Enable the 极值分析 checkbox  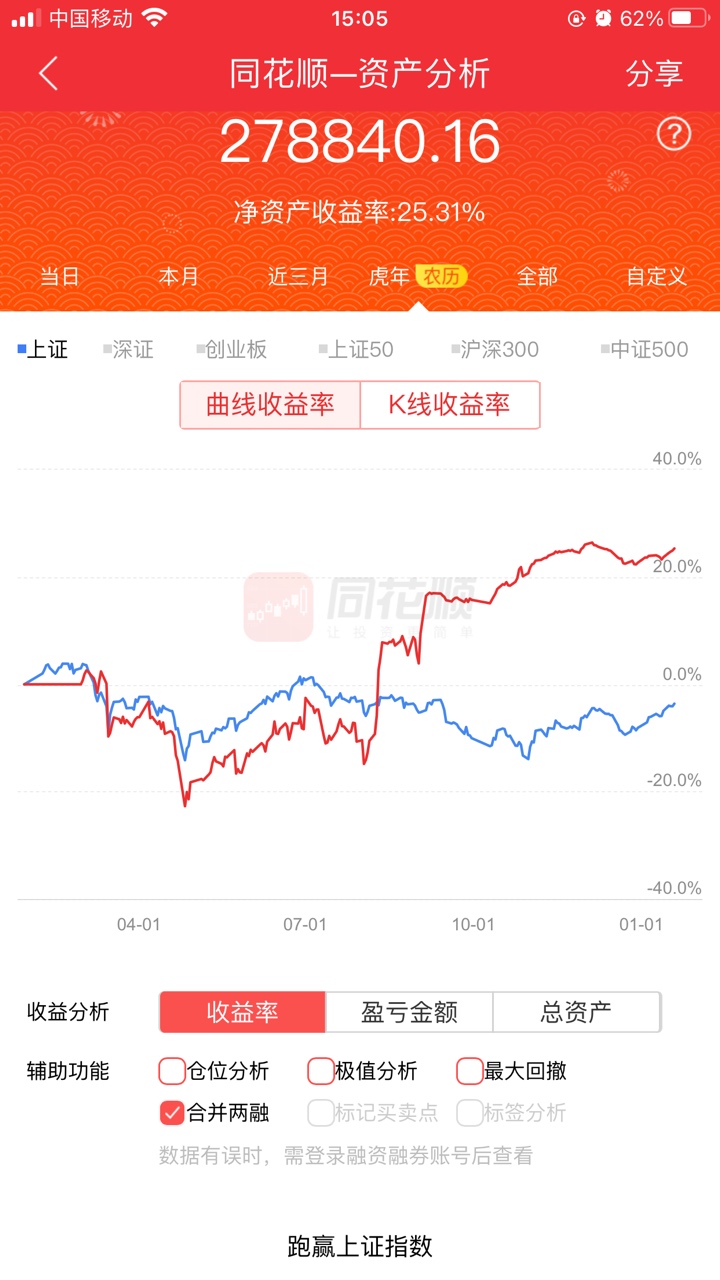(321, 1071)
